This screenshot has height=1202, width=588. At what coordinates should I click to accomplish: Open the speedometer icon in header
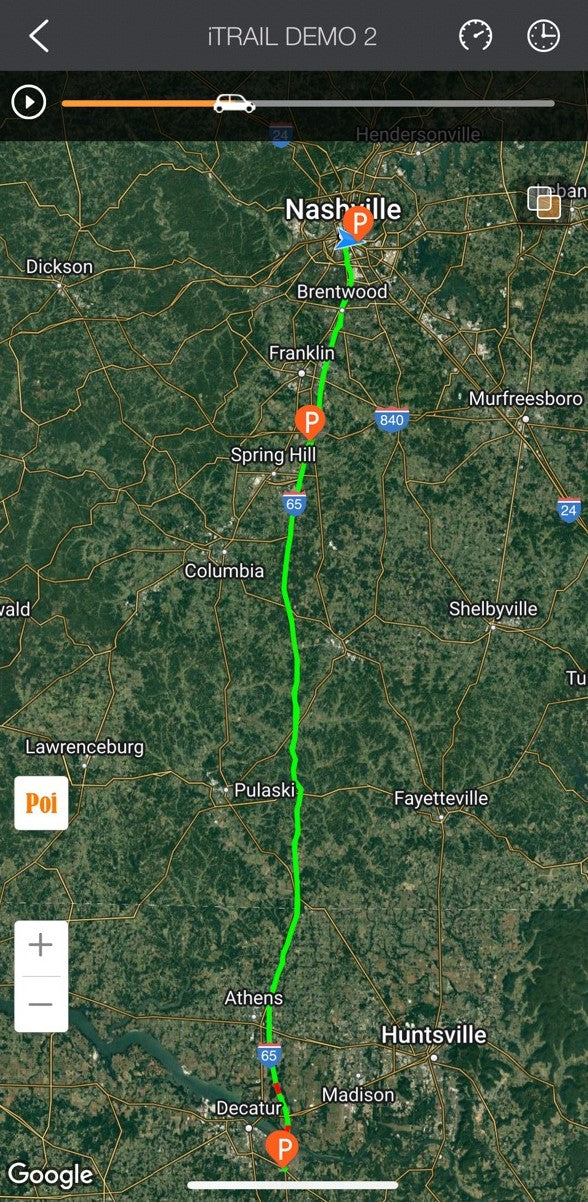tap(476, 36)
